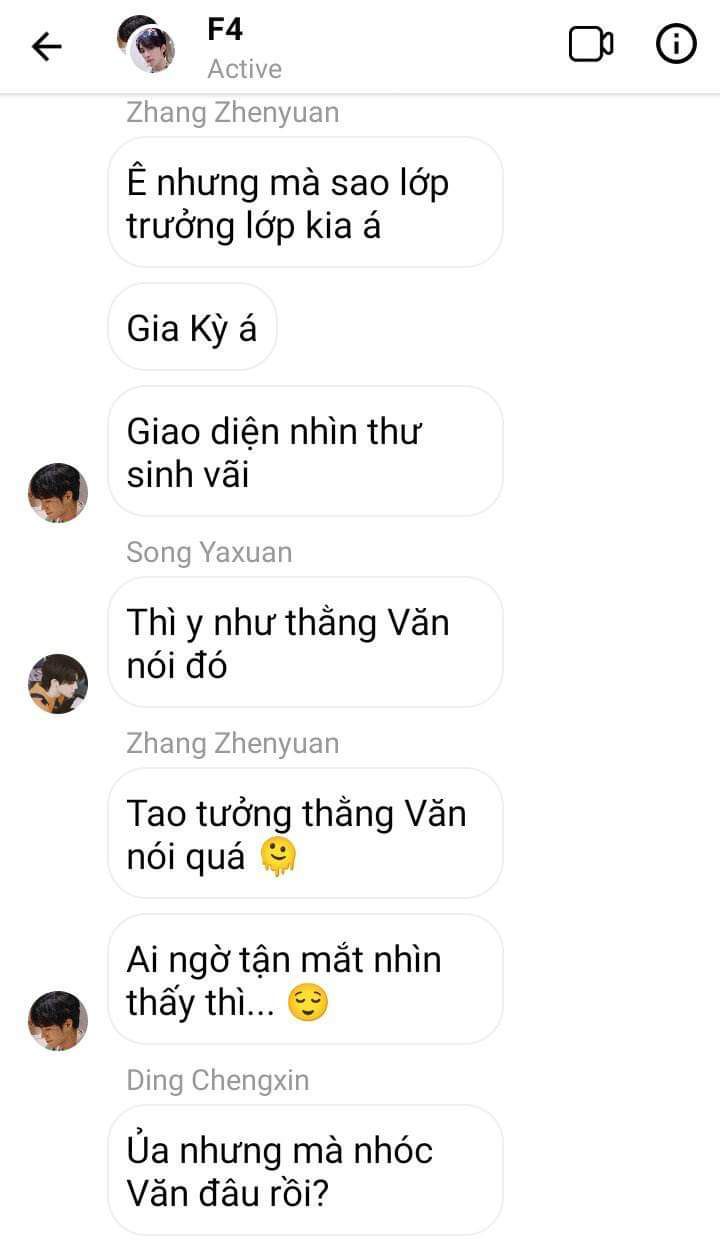The height and width of the screenshot is (1245, 720).
Task: Start a video call with F4
Action: 591,44
